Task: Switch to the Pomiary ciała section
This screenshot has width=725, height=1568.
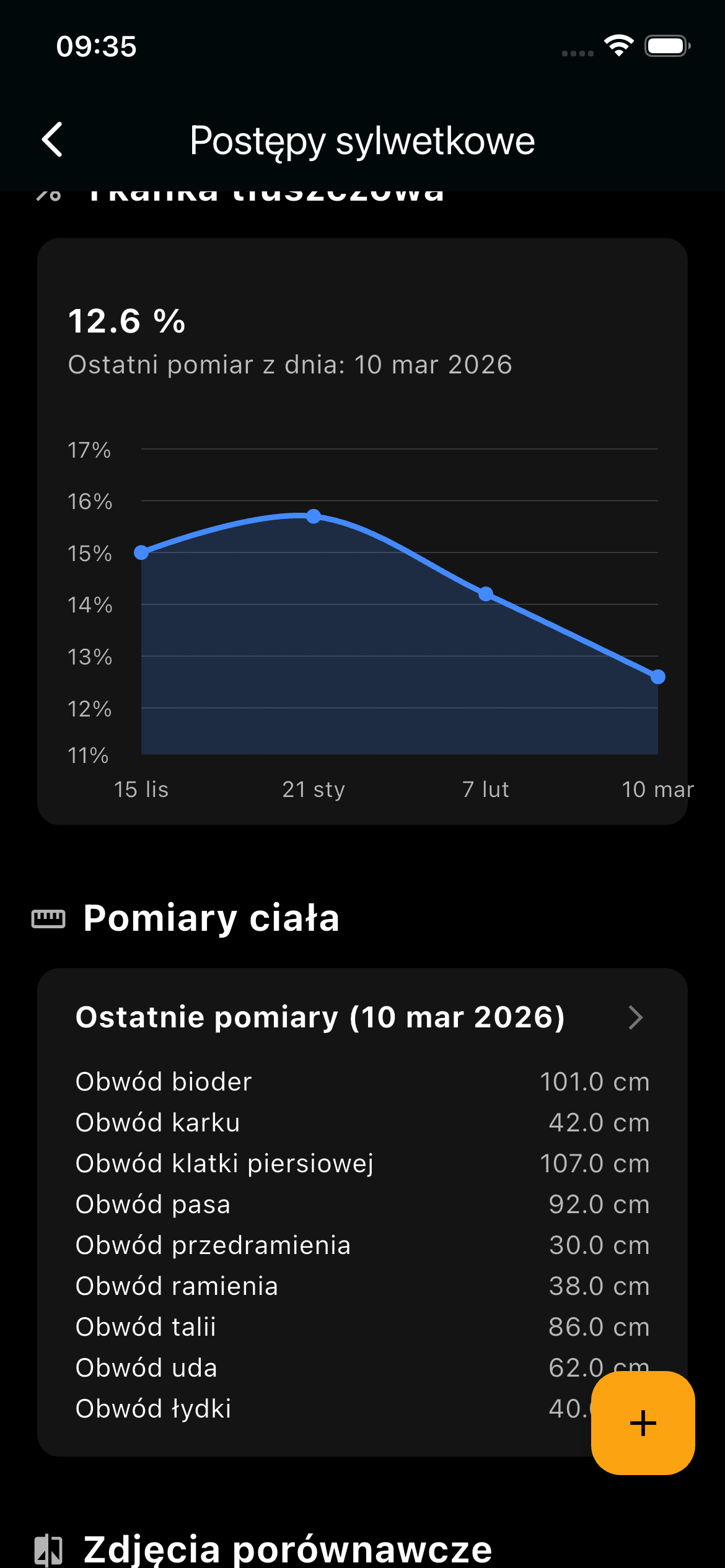Action: coord(212,919)
